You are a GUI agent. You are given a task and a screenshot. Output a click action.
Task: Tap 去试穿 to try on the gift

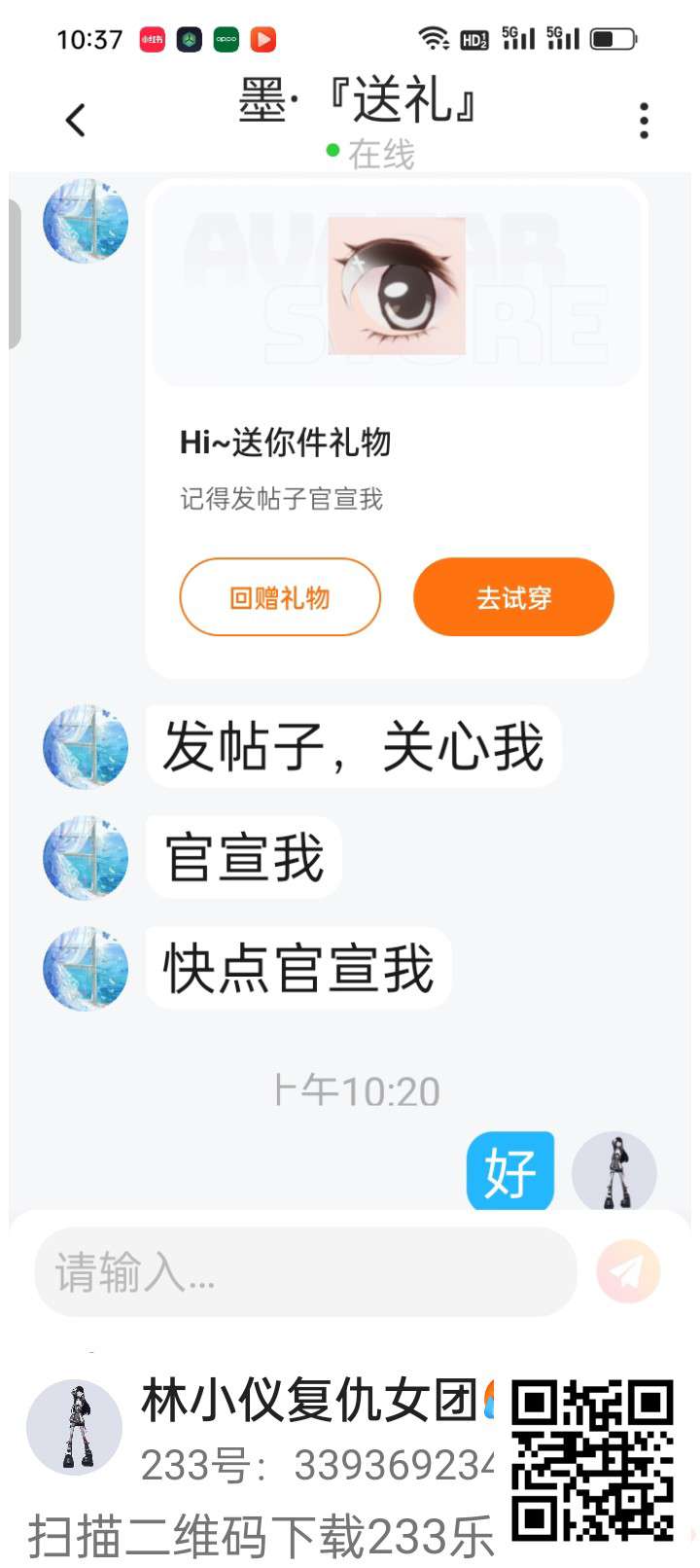513,597
